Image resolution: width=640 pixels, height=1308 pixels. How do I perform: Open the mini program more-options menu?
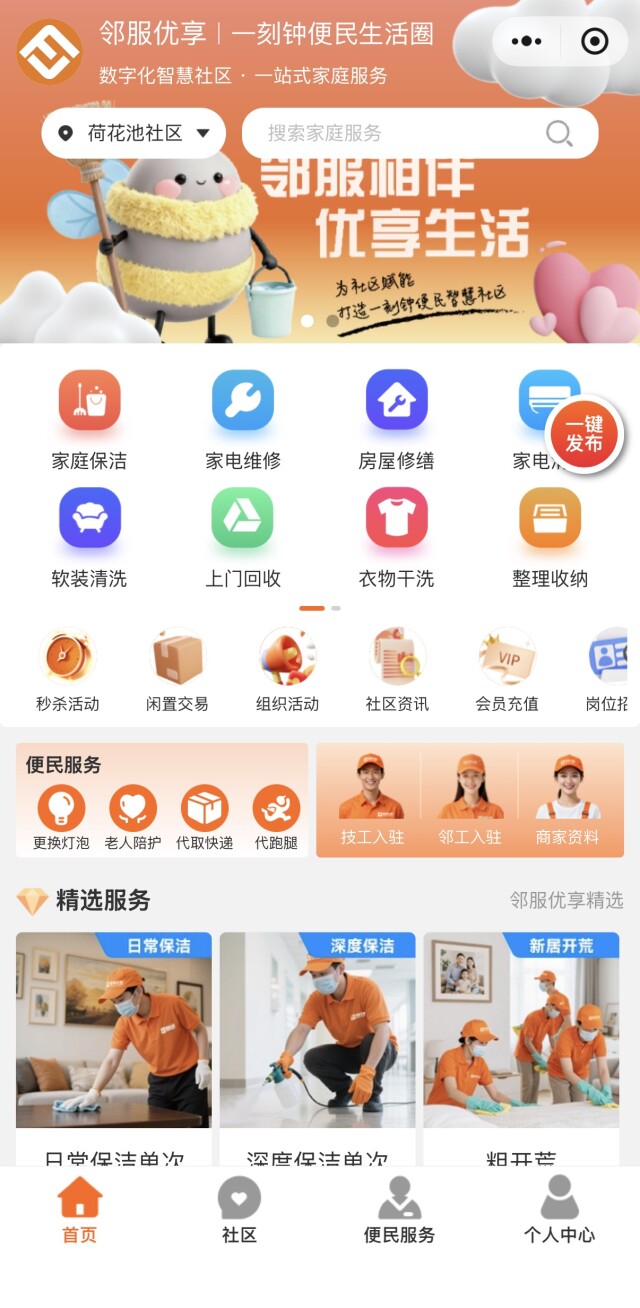tap(526, 42)
